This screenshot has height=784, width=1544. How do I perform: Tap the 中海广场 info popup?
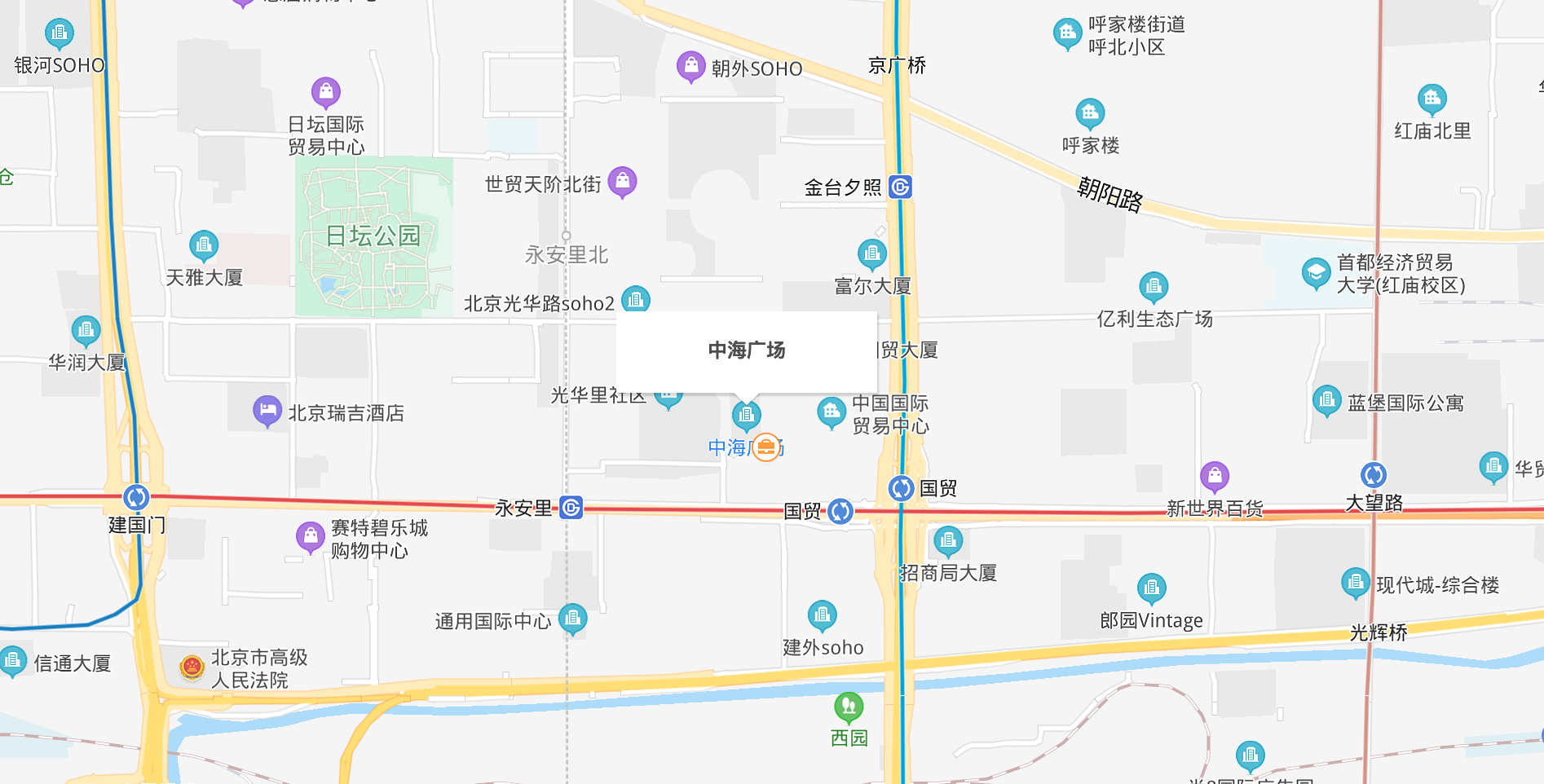[x=746, y=350]
